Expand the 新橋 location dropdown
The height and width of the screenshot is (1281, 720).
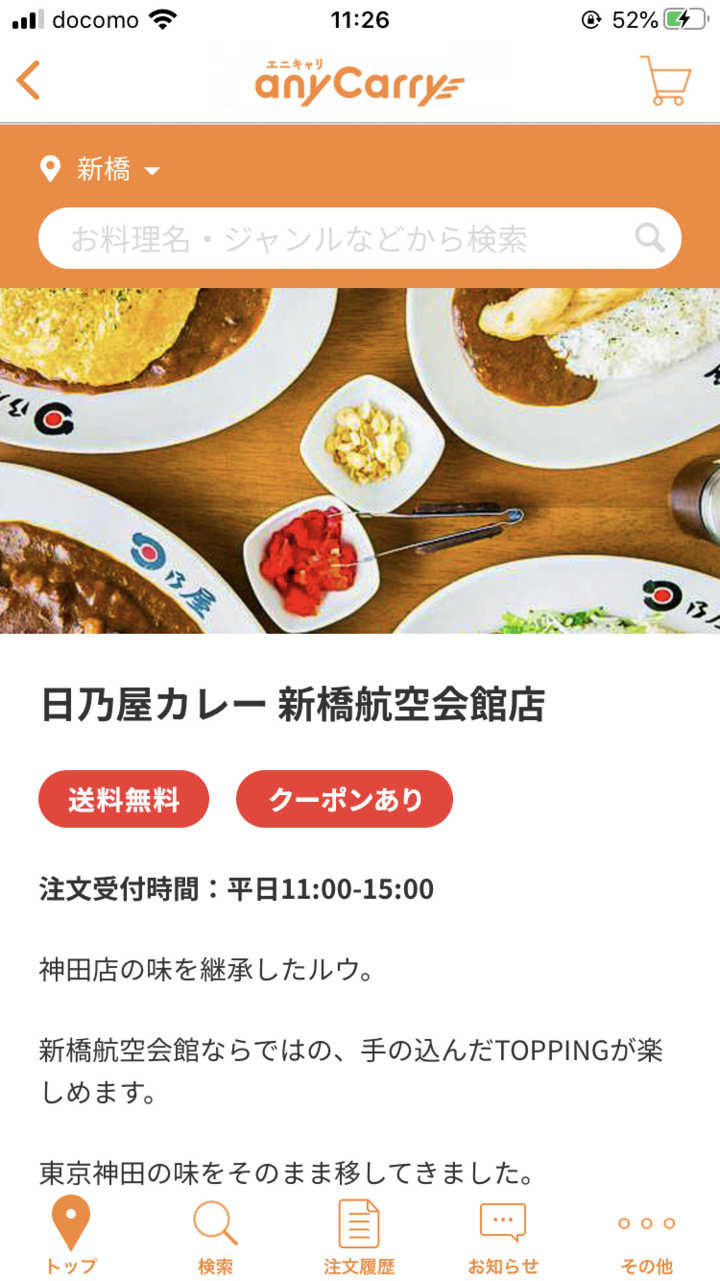click(102, 170)
